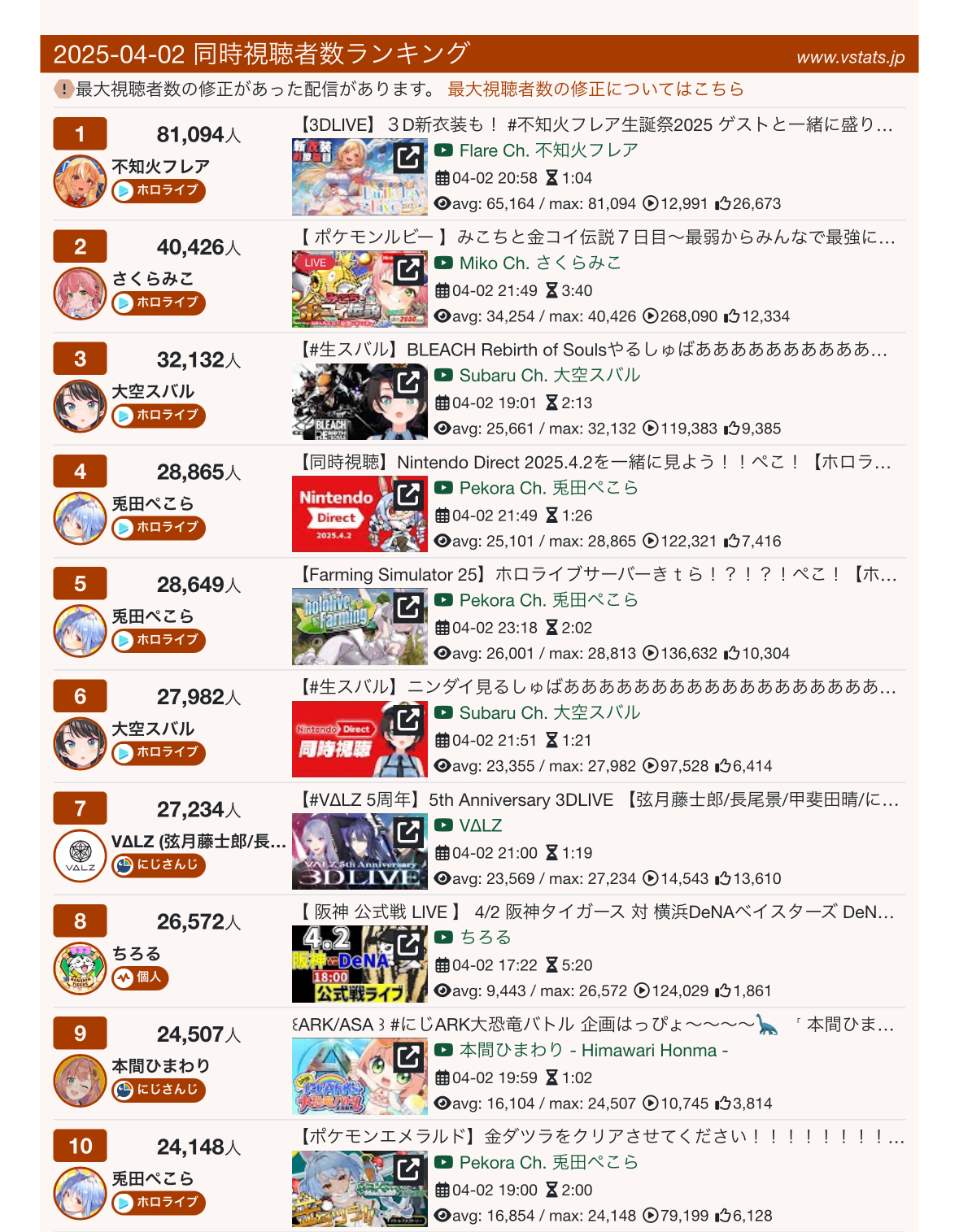959x1232 pixels.
Task: Visit the 本間ひまわり - Himawari Honma - channel
Action: (x=593, y=1050)
